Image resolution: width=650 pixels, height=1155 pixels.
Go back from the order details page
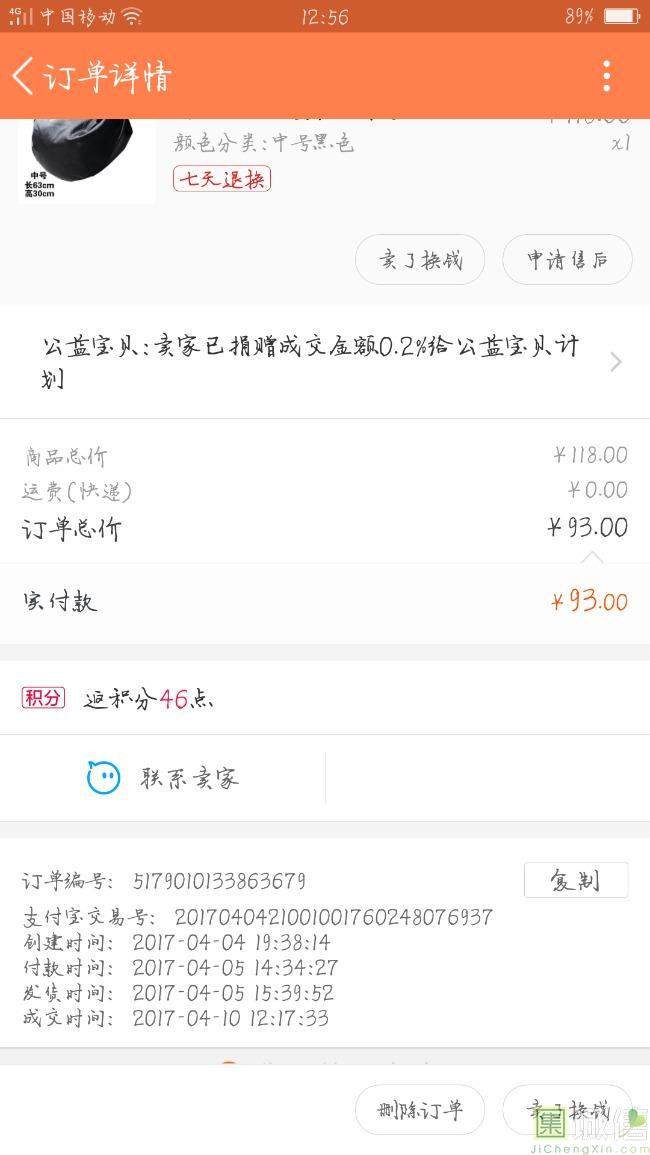click(x=24, y=76)
